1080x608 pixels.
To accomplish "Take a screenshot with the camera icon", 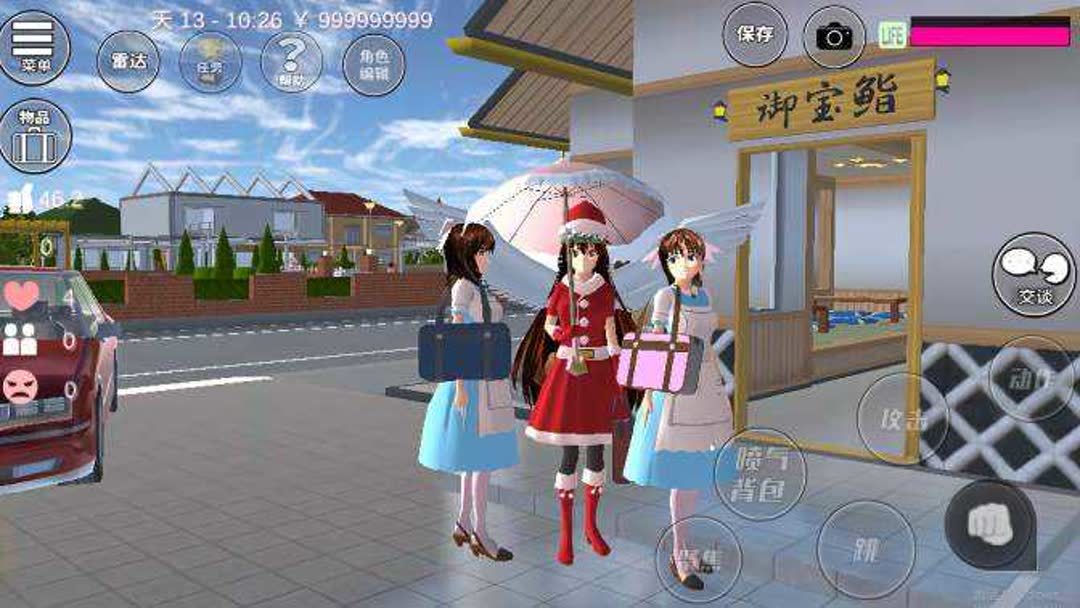I will tap(834, 36).
